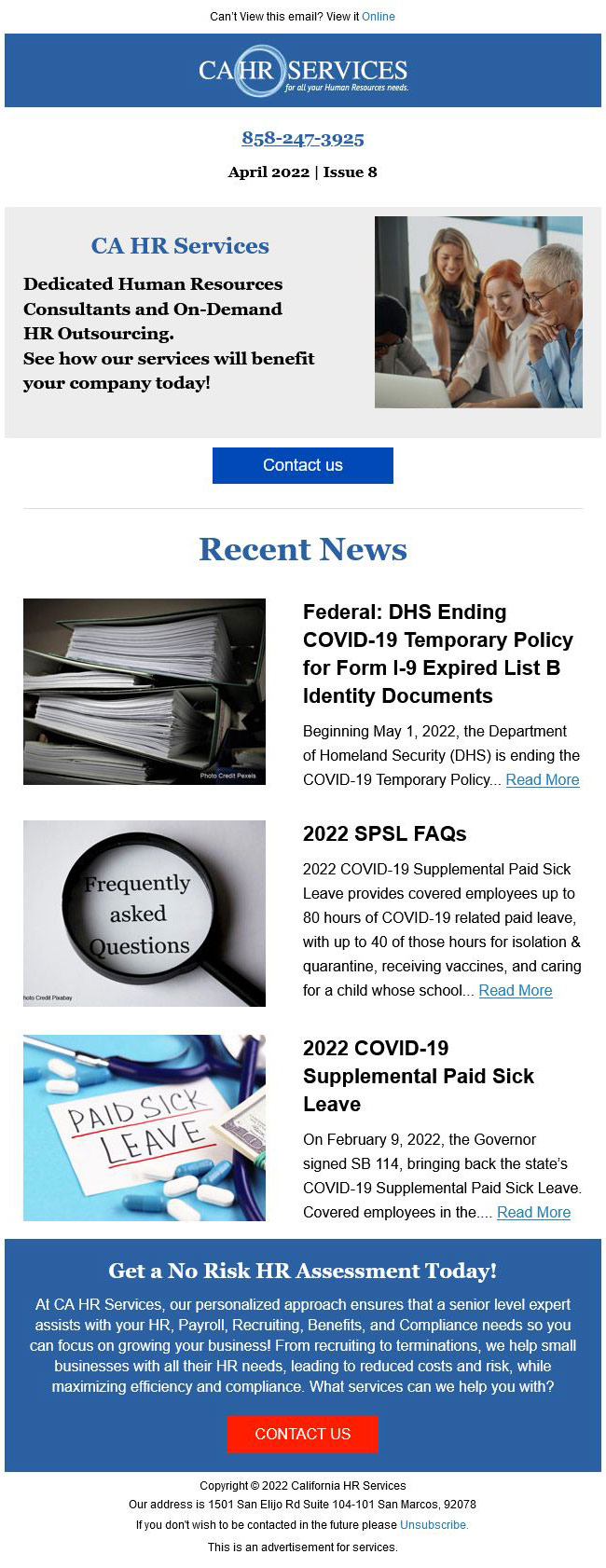Read more about DHS Ending COVID-19 Policy
606x1568 pixels.
[542, 780]
